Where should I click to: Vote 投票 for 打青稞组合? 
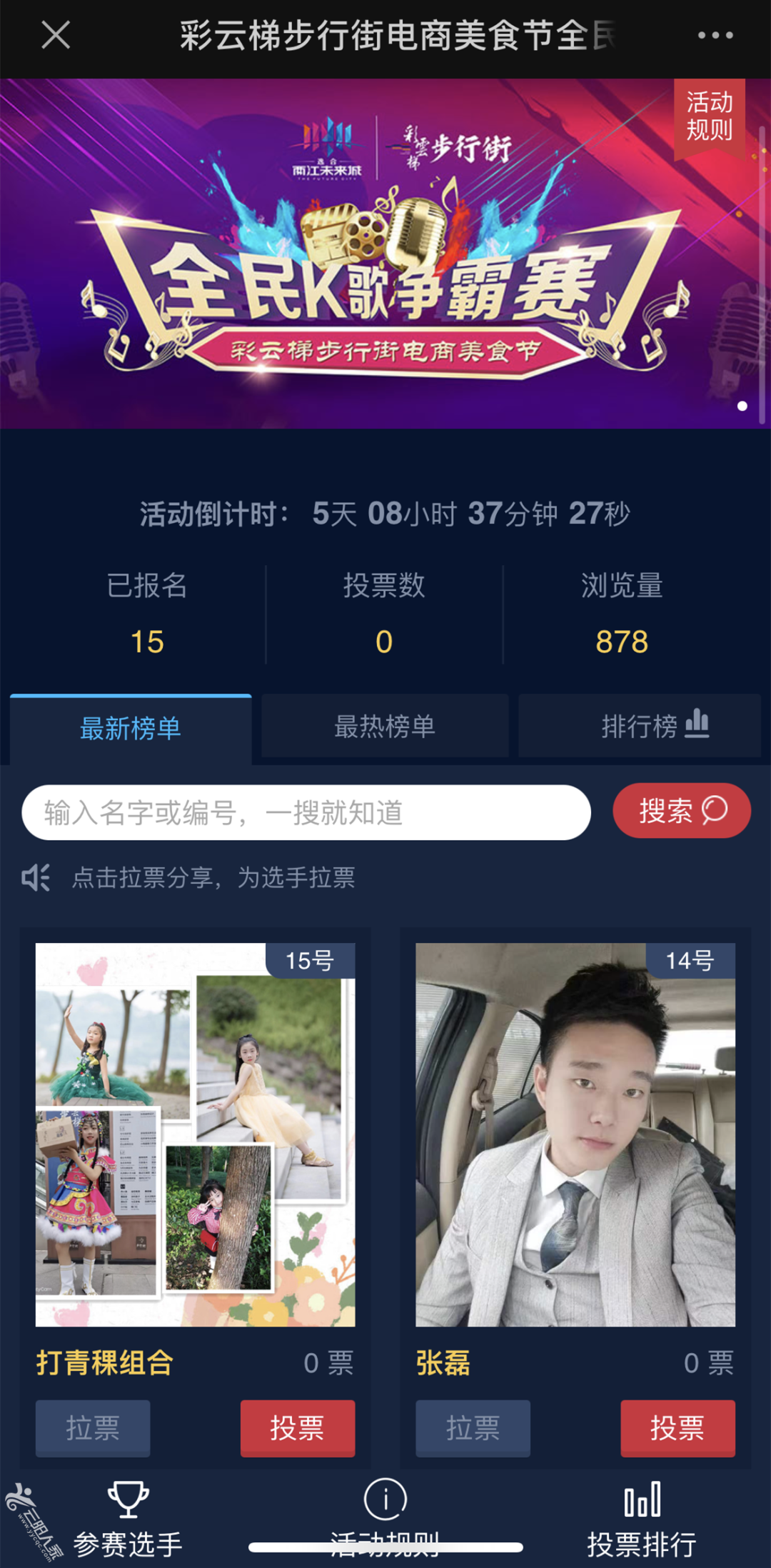point(297,1428)
